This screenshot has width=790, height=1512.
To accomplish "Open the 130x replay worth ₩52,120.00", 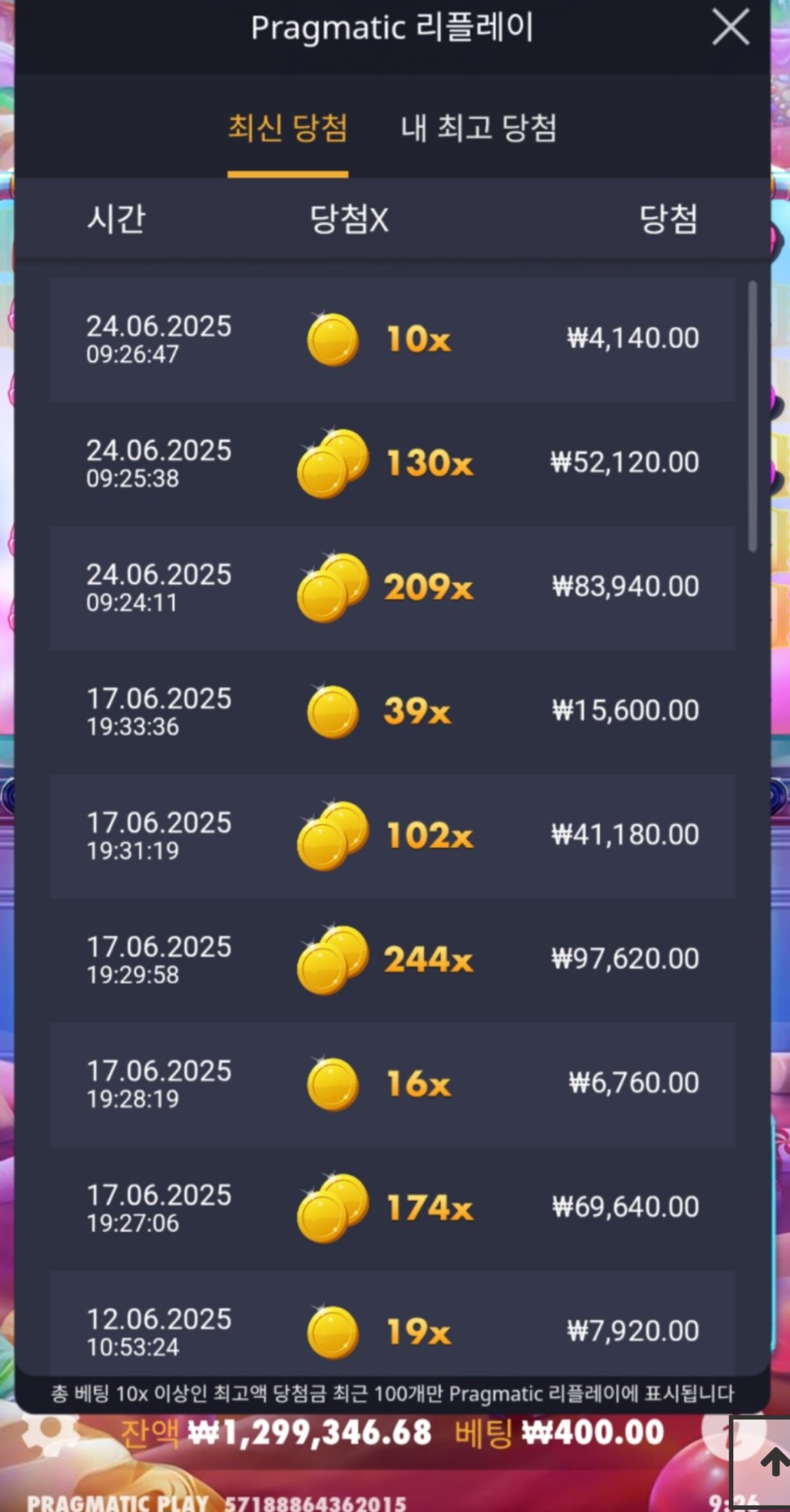I will [392, 464].
